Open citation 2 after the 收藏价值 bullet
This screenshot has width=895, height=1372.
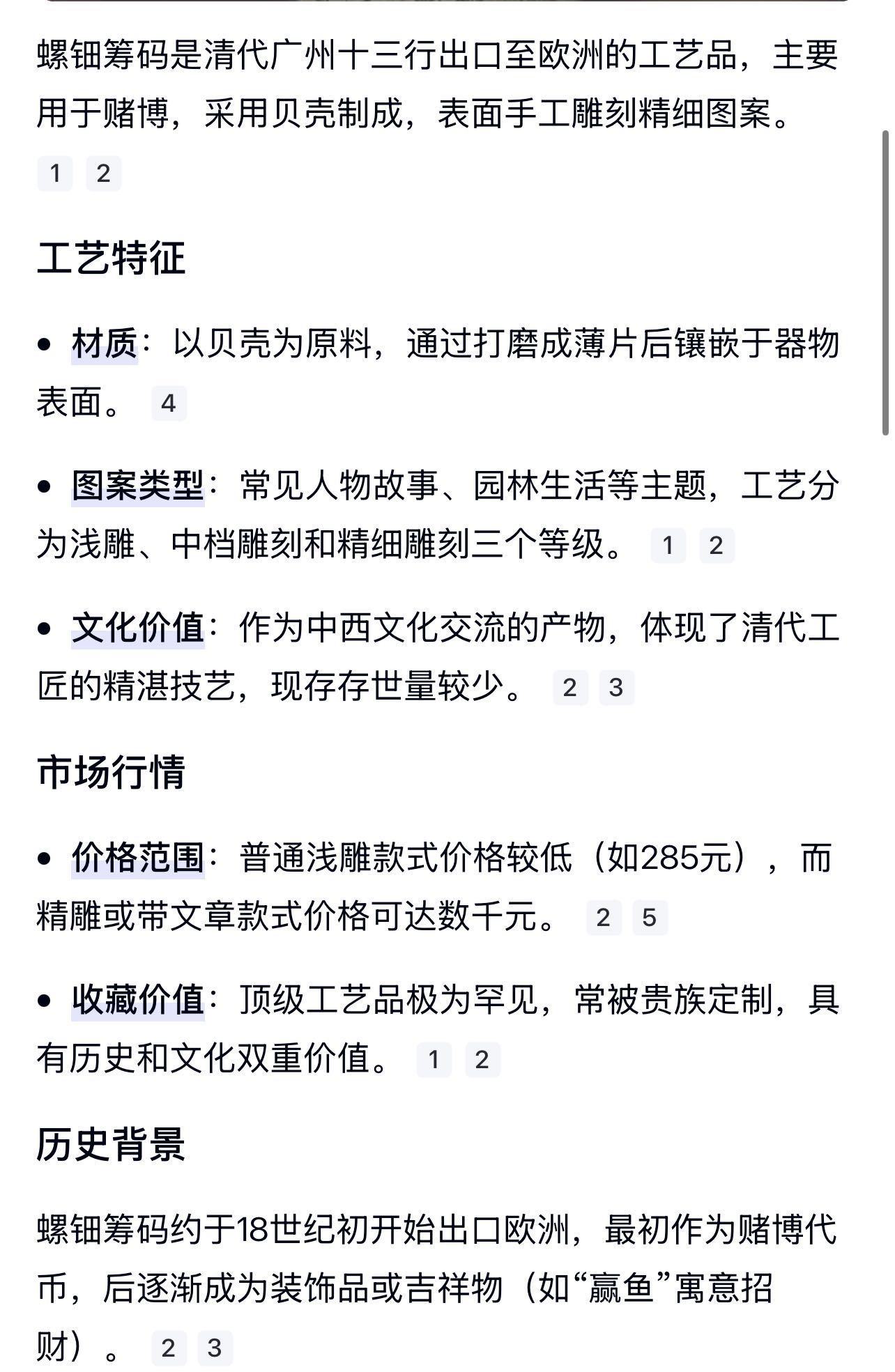point(482,1060)
